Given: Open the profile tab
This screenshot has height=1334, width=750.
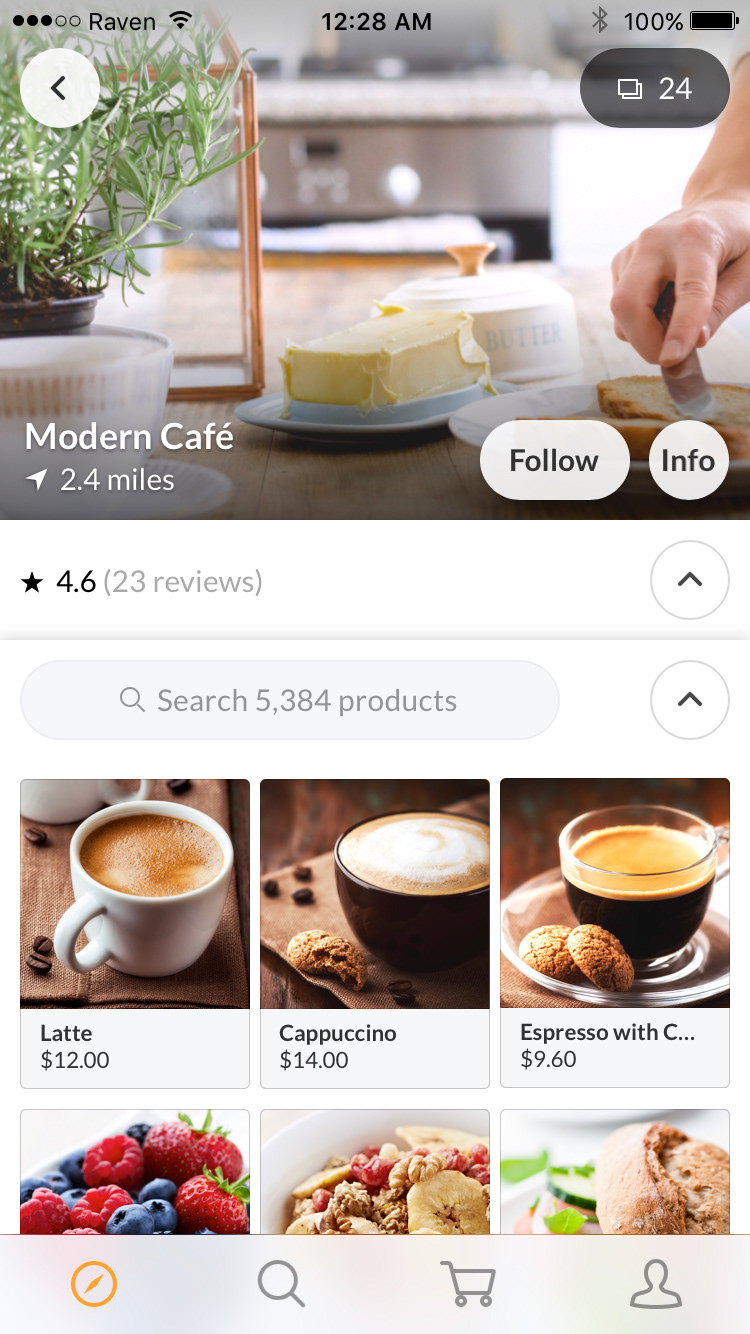Looking at the screenshot, I should tap(656, 1284).
